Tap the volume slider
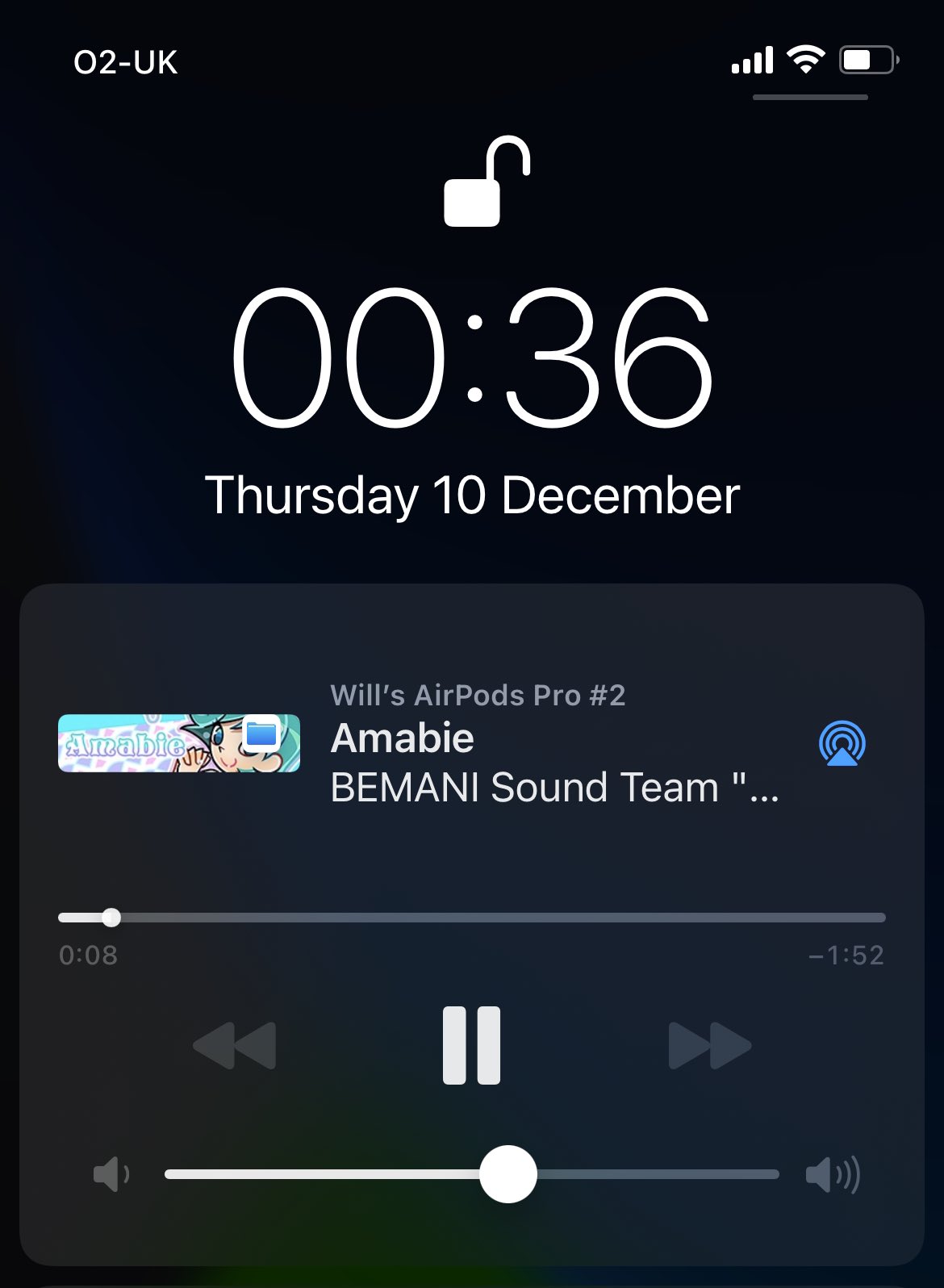Image resolution: width=944 pixels, height=1288 pixels. (x=472, y=1174)
